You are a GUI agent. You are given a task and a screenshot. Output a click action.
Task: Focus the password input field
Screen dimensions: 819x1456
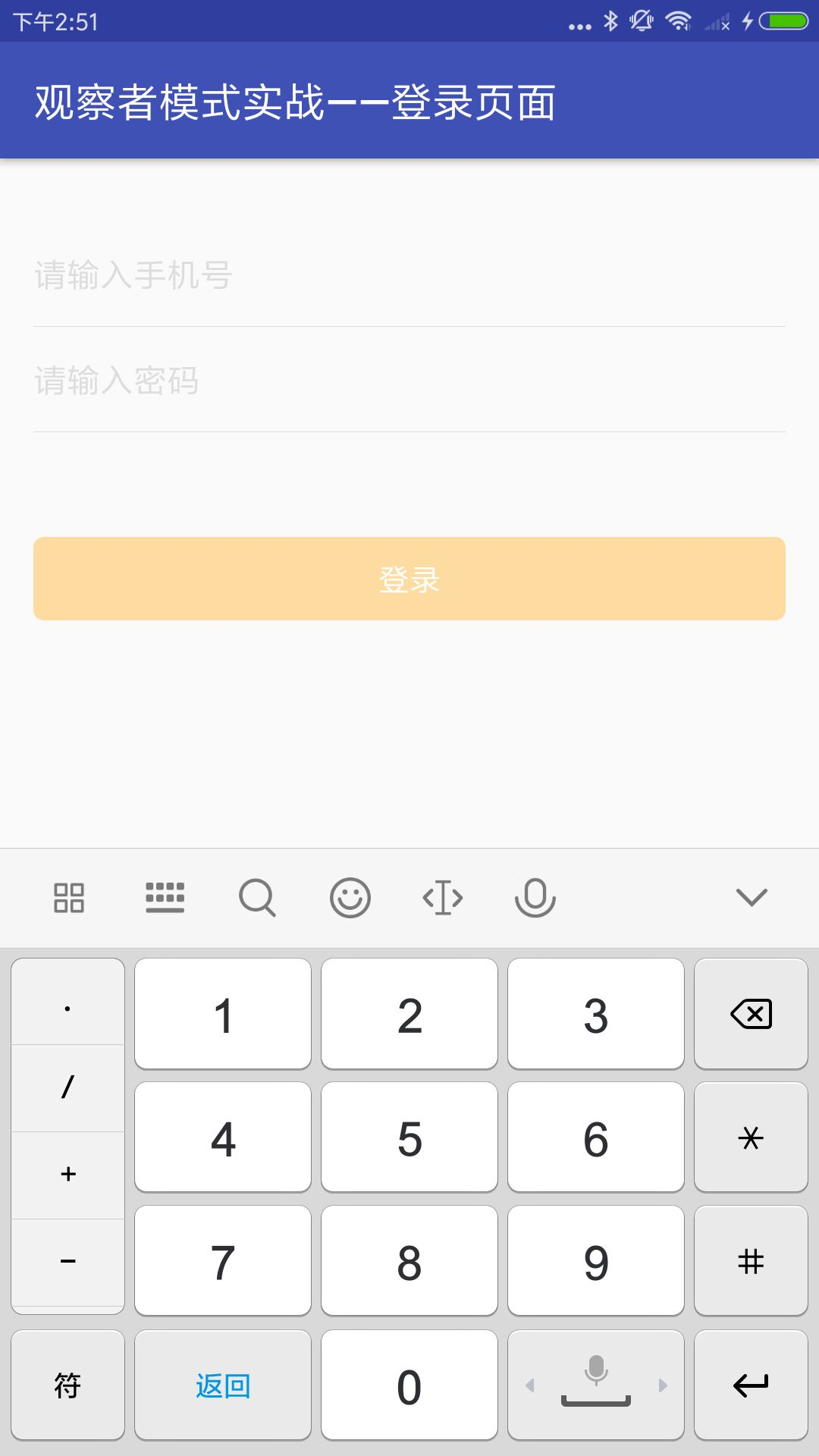click(409, 381)
